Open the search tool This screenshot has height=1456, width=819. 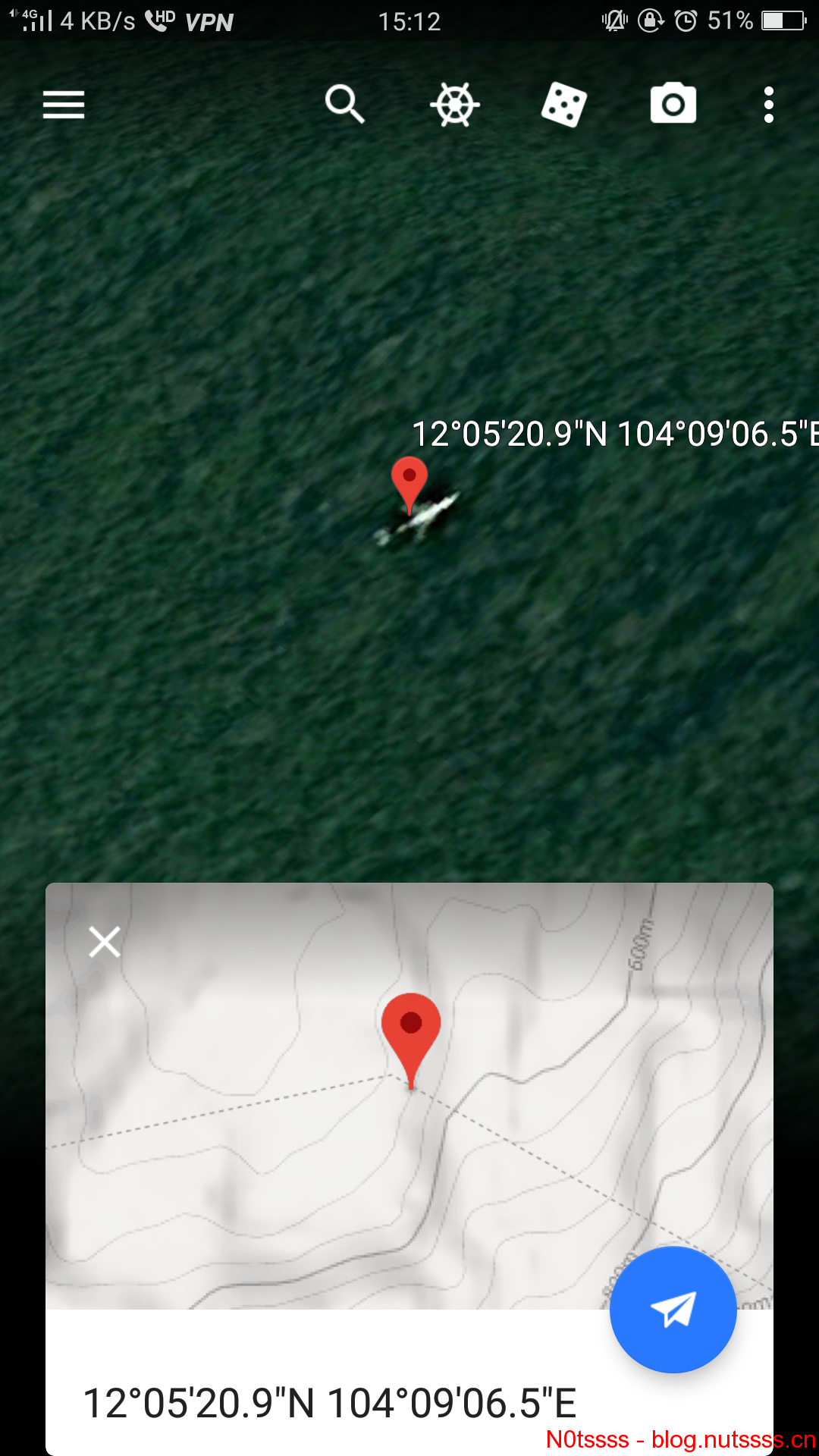pyautogui.click(x=345, y=105)
